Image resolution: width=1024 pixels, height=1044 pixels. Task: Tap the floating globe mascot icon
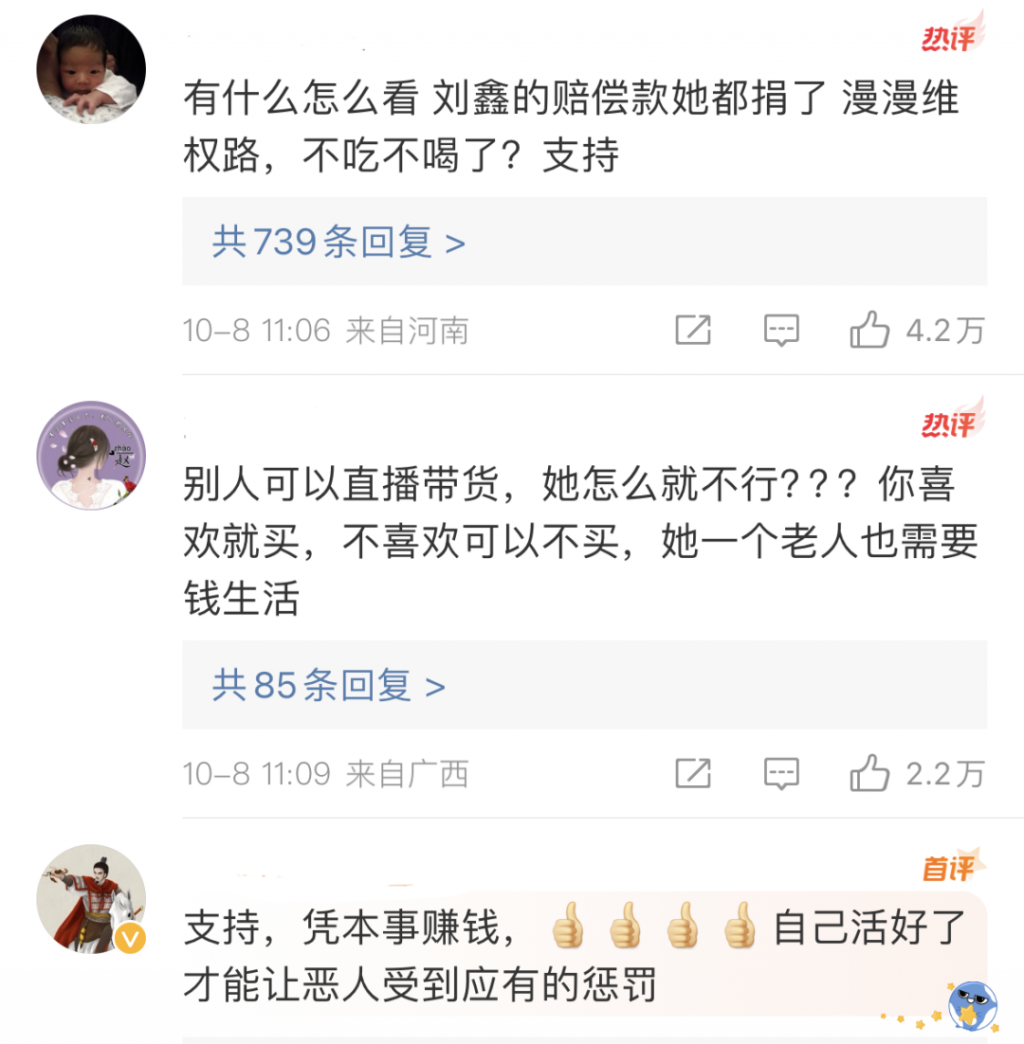971,1005
